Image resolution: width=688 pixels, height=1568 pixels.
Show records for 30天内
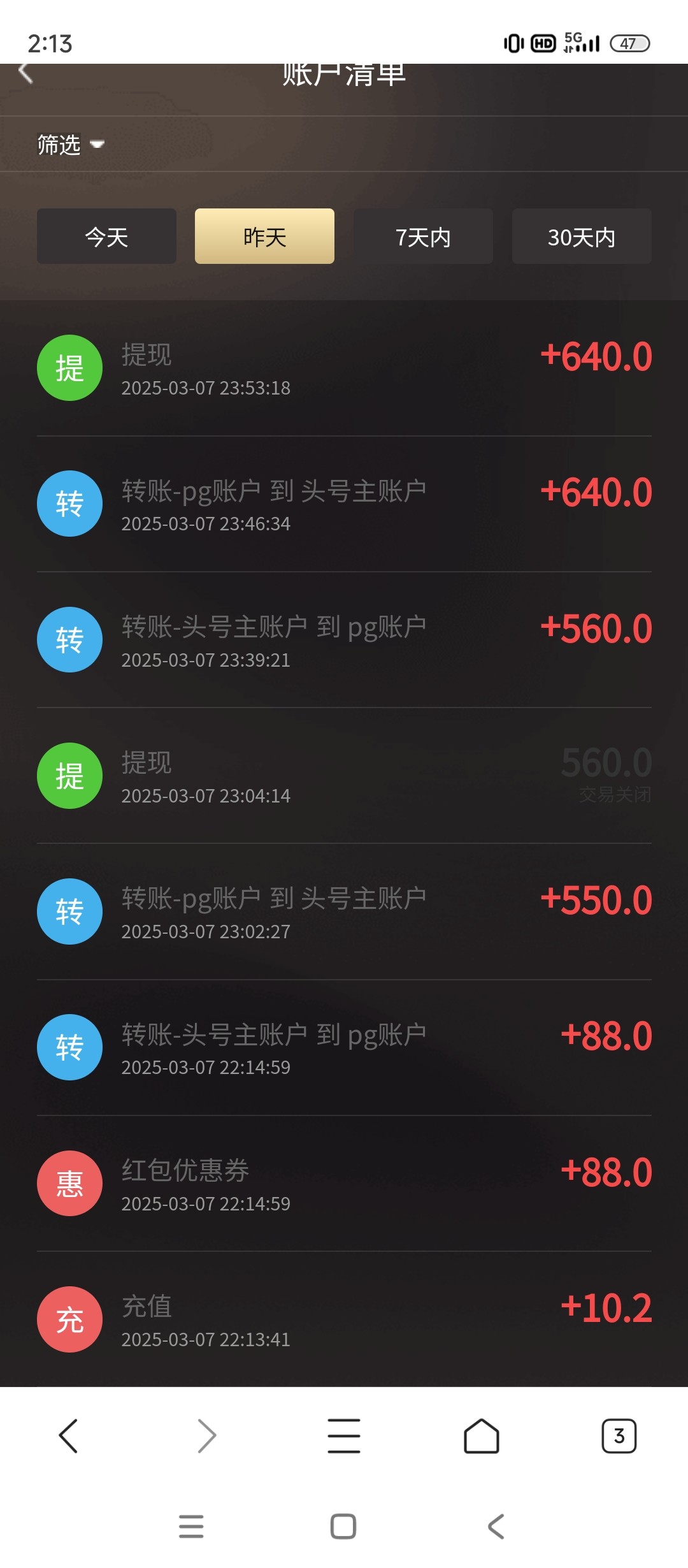point(582,236)
